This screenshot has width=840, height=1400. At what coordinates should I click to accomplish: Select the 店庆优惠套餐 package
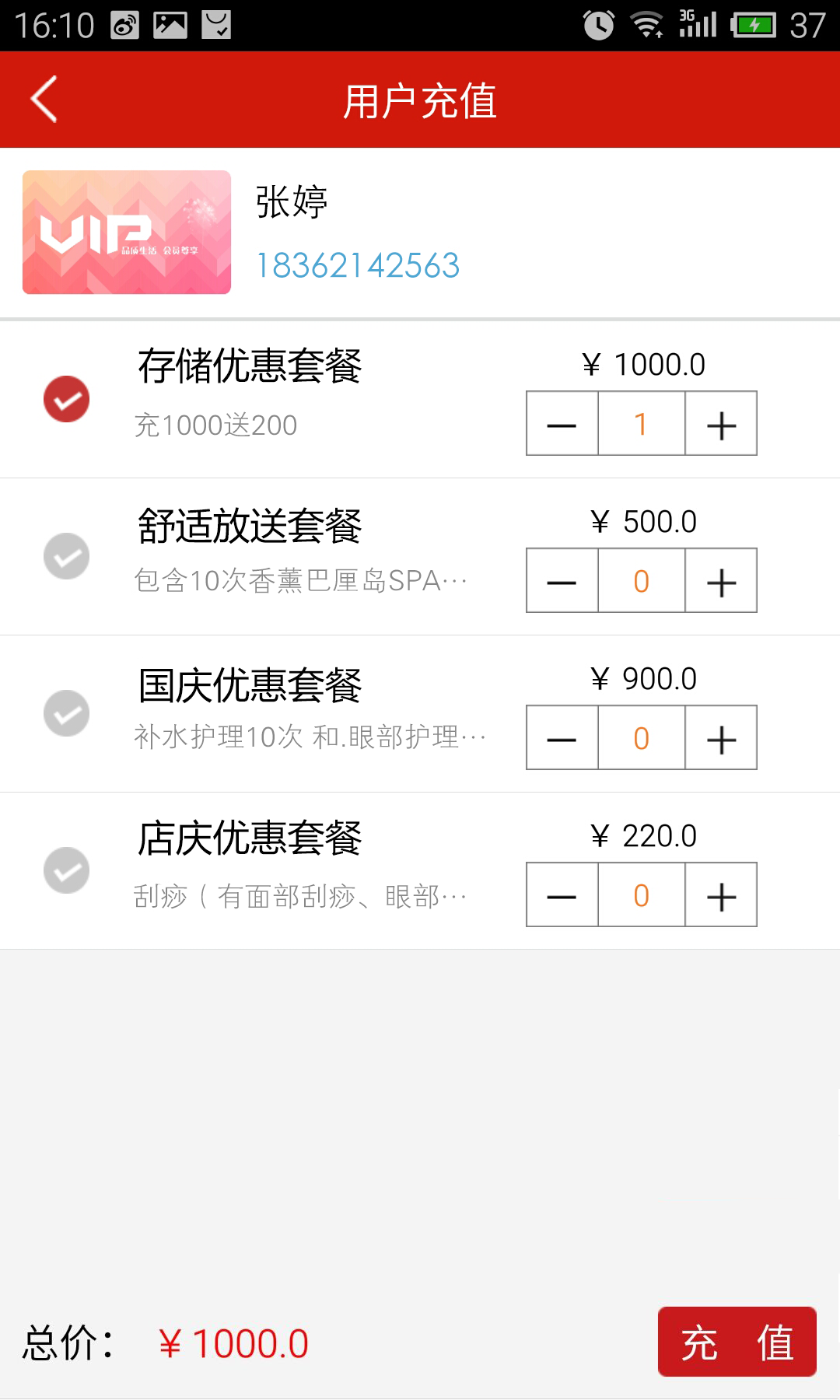tap(67, 870)
